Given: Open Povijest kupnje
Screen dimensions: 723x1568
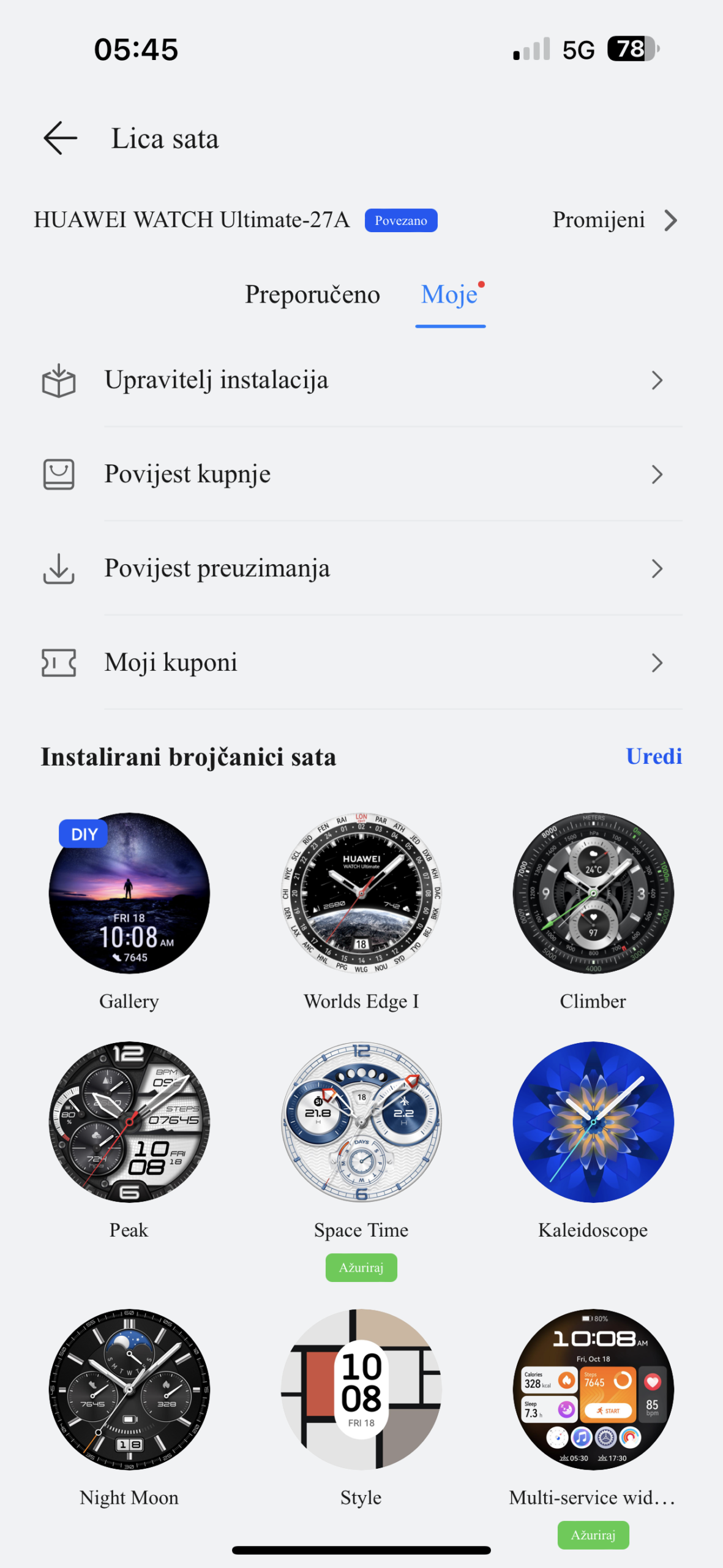Looking at the screenshot, I should tap(361, 475).
